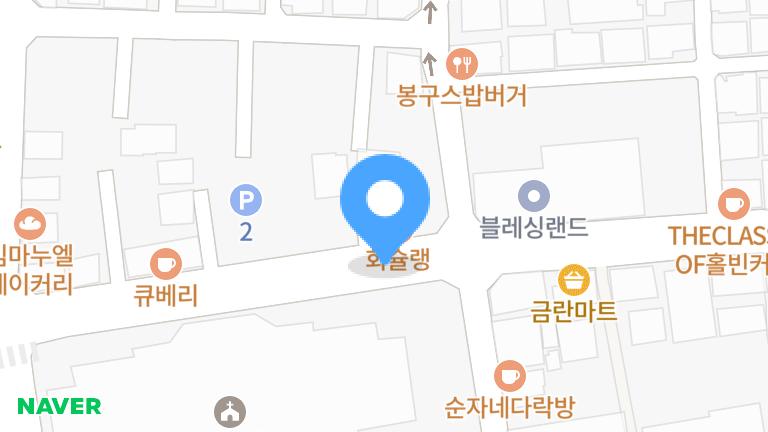Tap the 순자네다락방 cafe marker
This screenshot has height=432, width=768.
point(510,376)
